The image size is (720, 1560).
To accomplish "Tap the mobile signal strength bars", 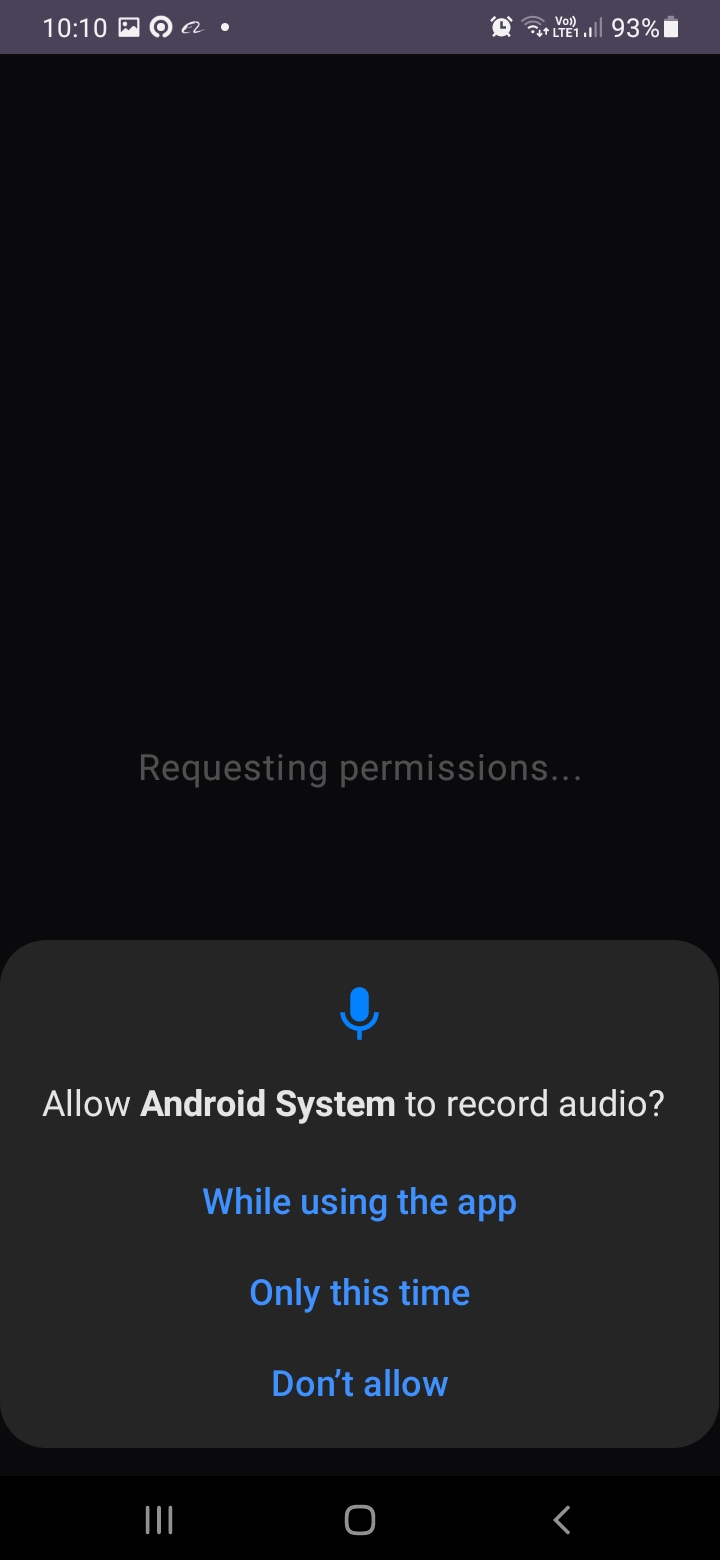I will coord(592,27).
